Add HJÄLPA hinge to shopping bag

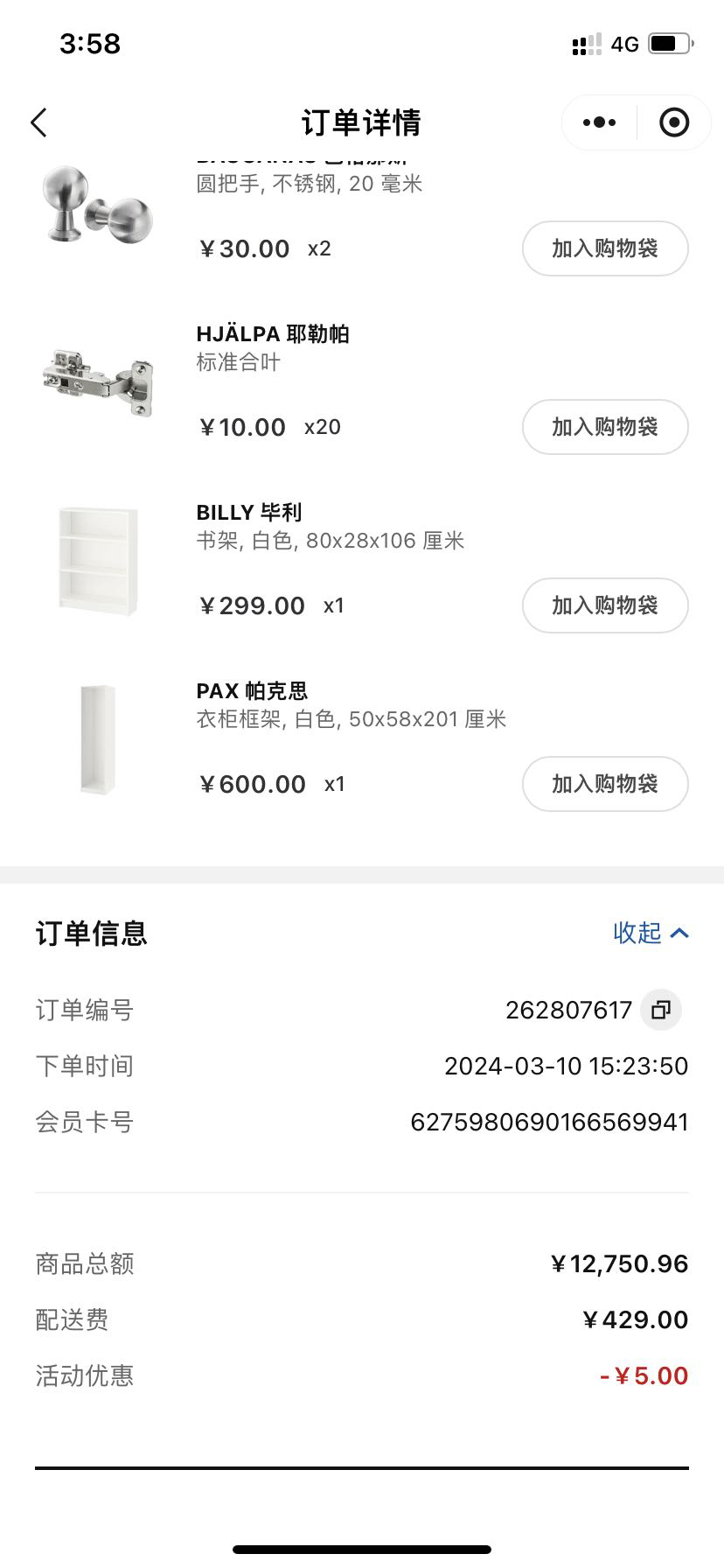click(605, 427)
